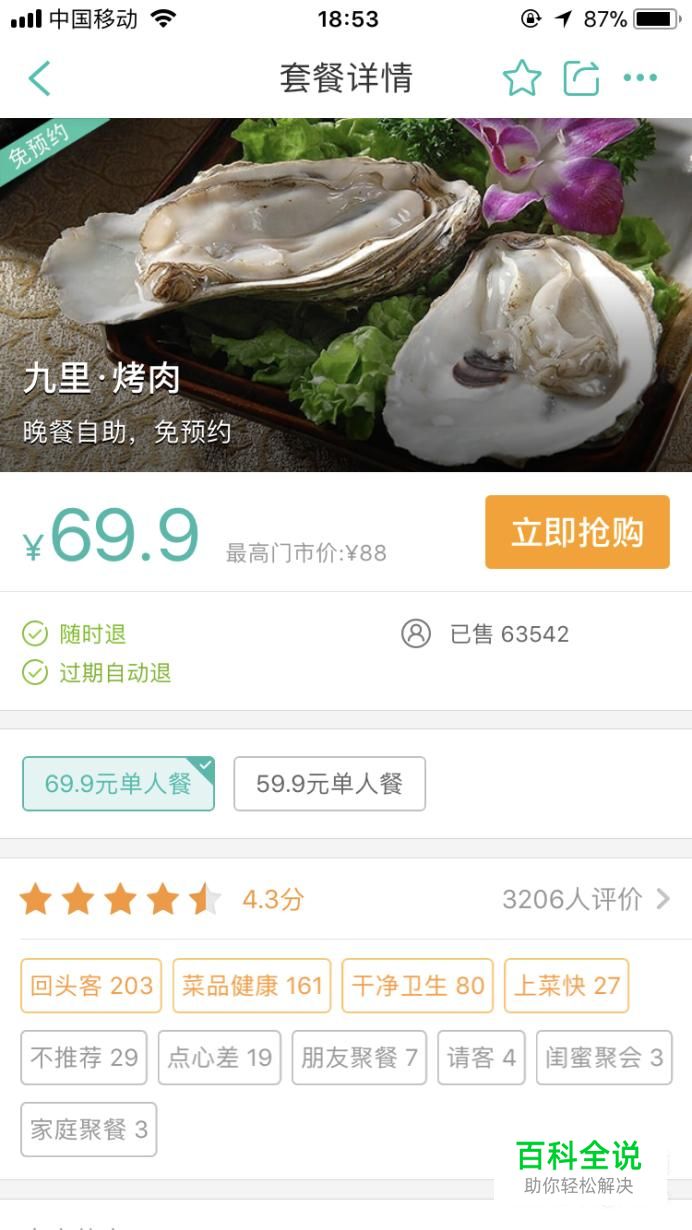Filter reviews by 上菜快 27
692x1230 pixels.
[567, 985]
